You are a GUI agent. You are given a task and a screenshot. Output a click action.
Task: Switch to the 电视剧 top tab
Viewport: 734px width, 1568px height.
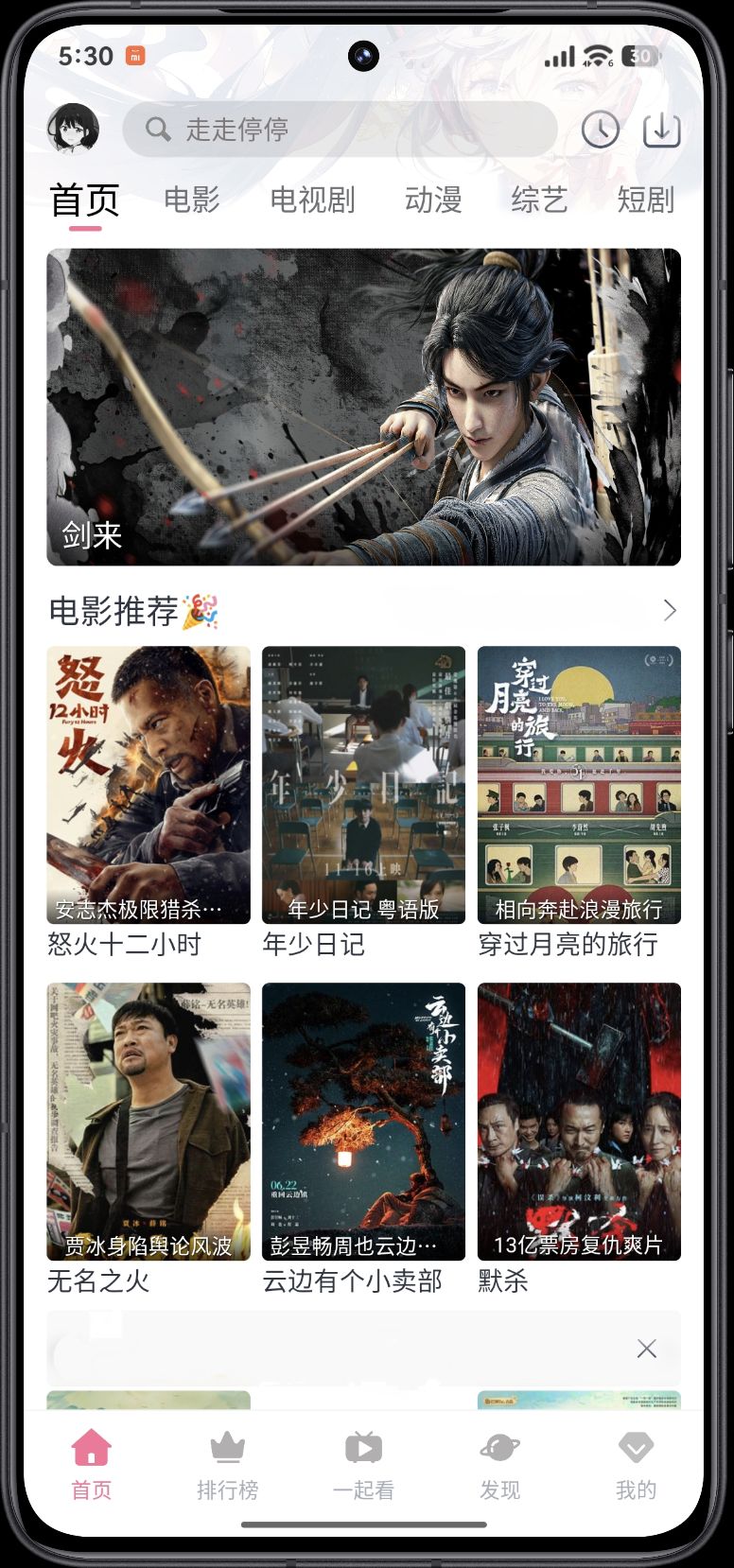click(312, 200)
